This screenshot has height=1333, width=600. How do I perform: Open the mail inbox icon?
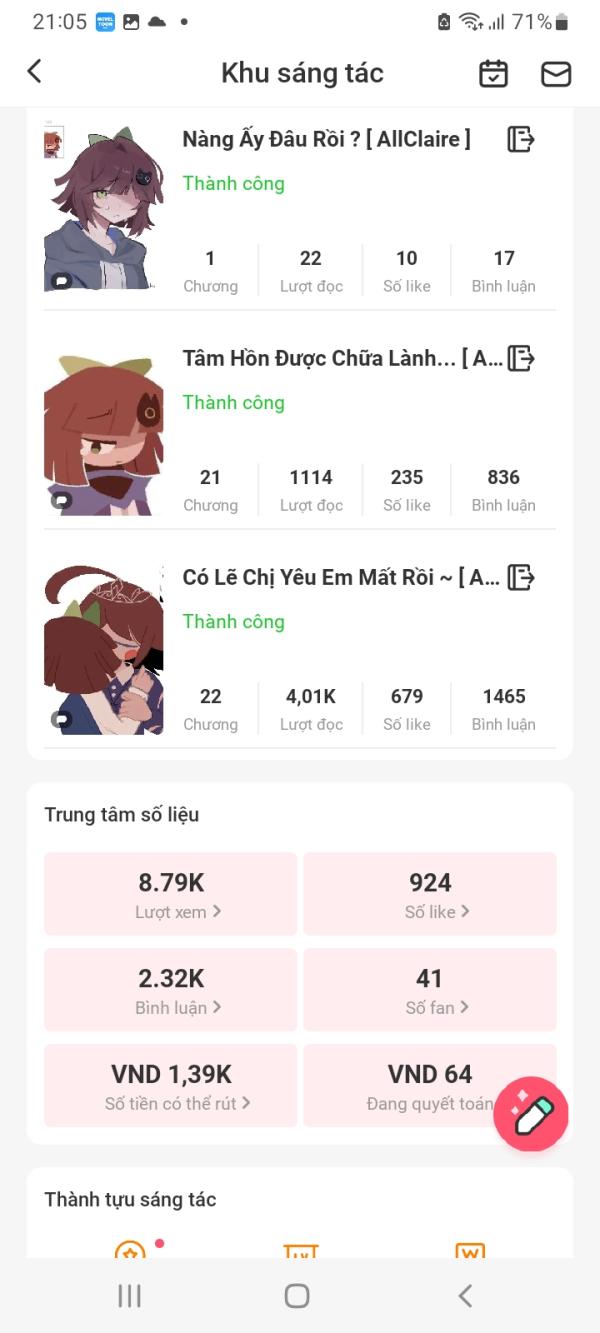(x=556, y=73)
